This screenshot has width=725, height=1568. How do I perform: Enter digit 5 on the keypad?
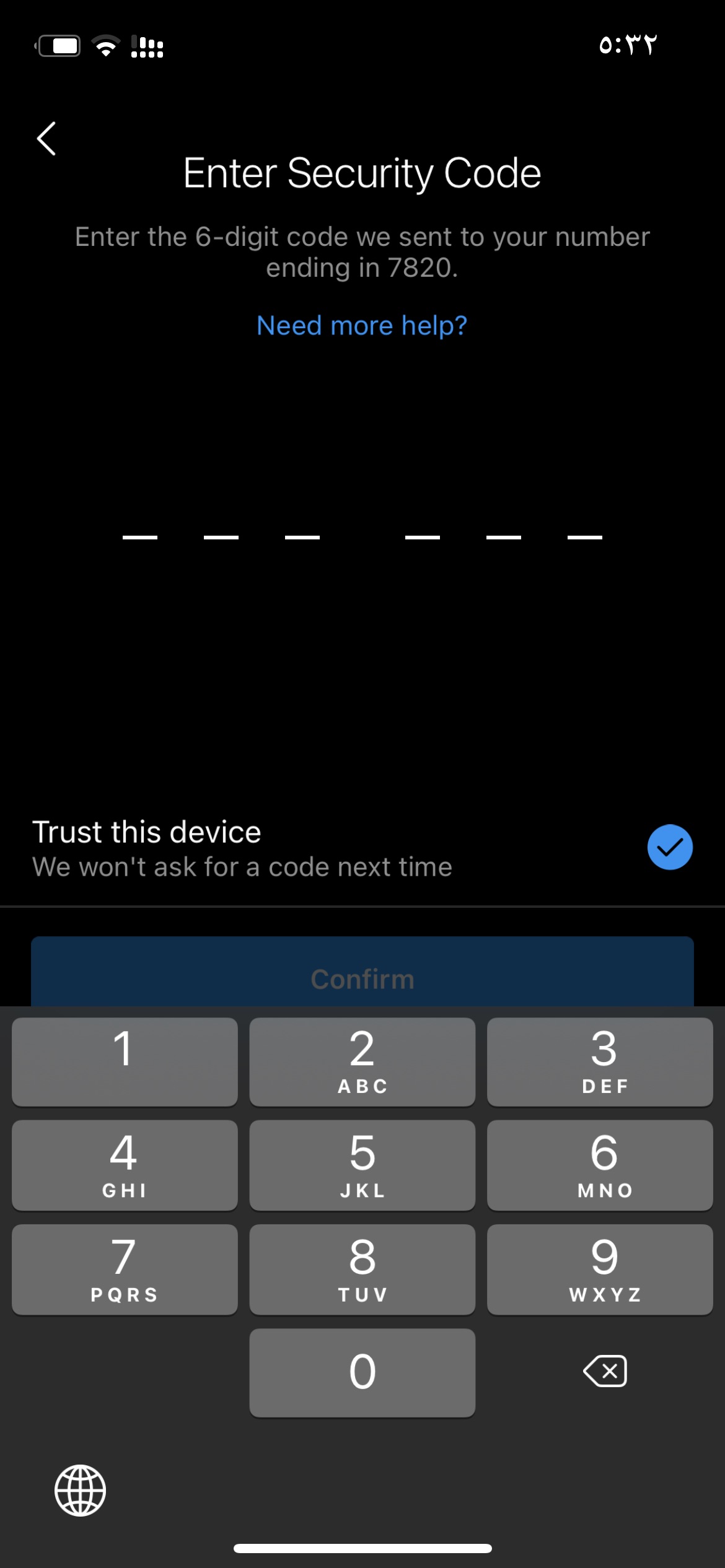coord(362,1165)
